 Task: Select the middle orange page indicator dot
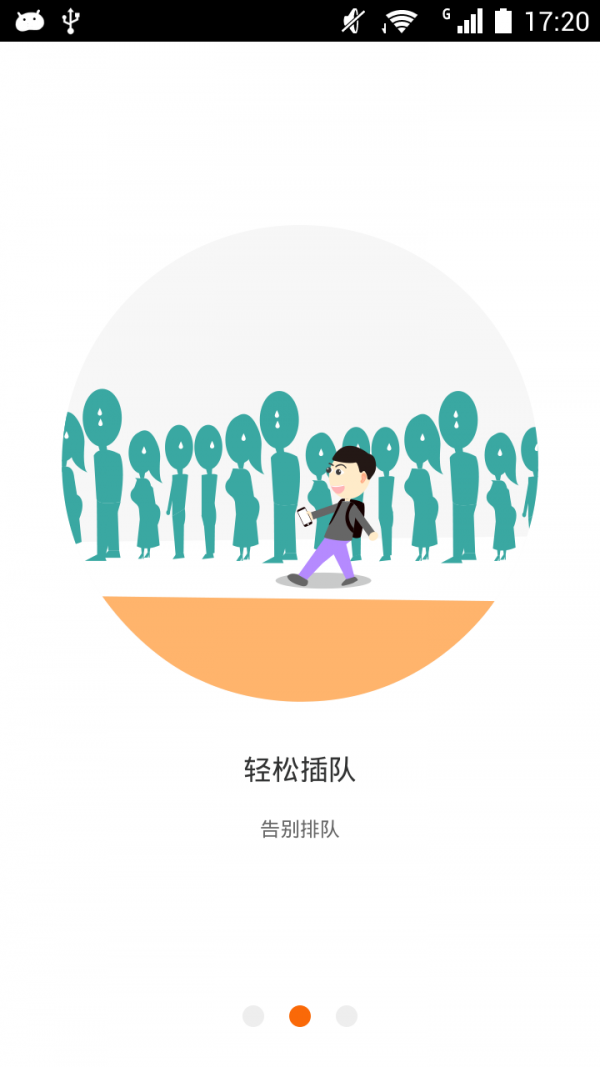point(300,1016)
